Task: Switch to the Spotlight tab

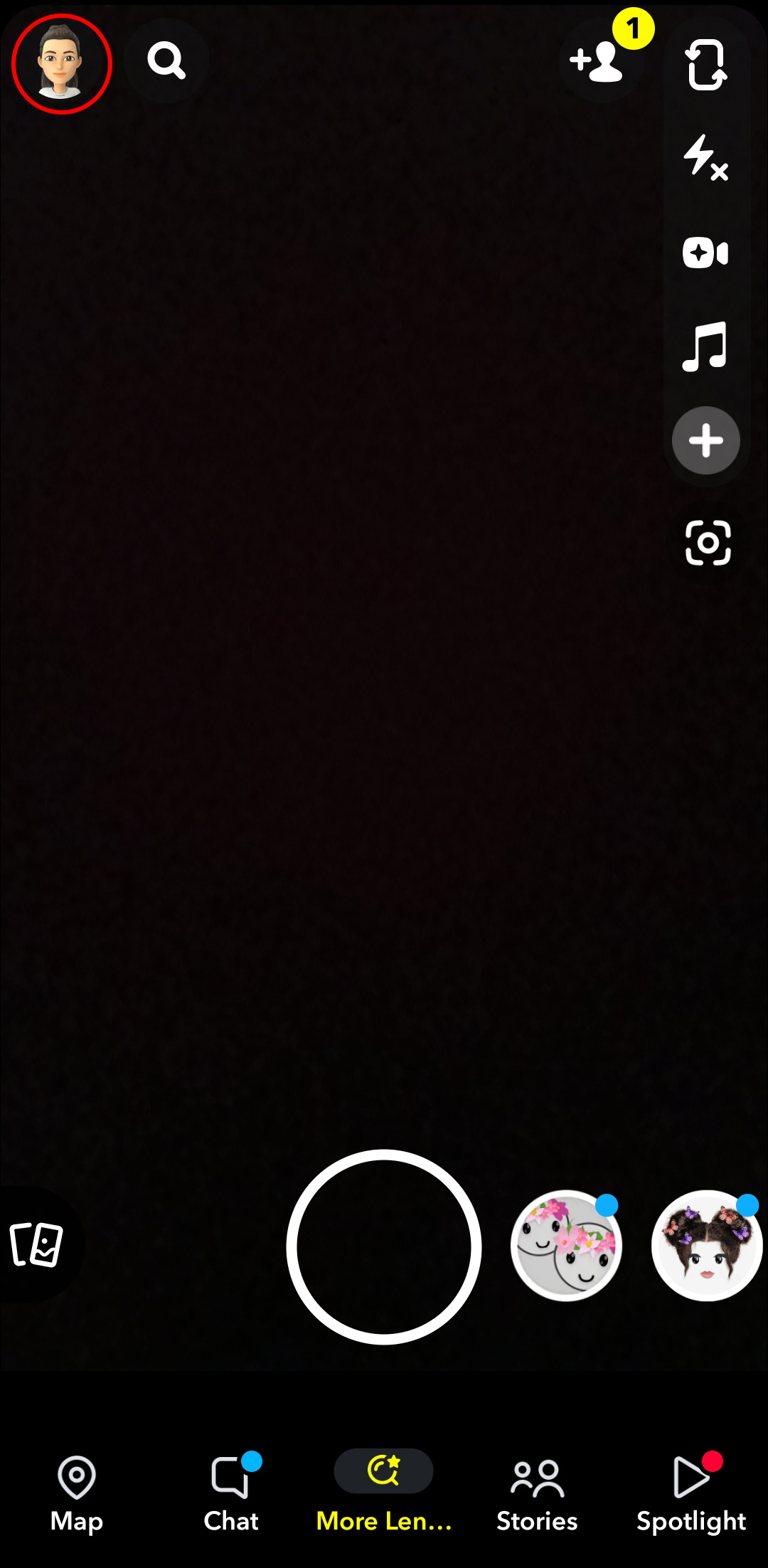Action: point(690,1493)
